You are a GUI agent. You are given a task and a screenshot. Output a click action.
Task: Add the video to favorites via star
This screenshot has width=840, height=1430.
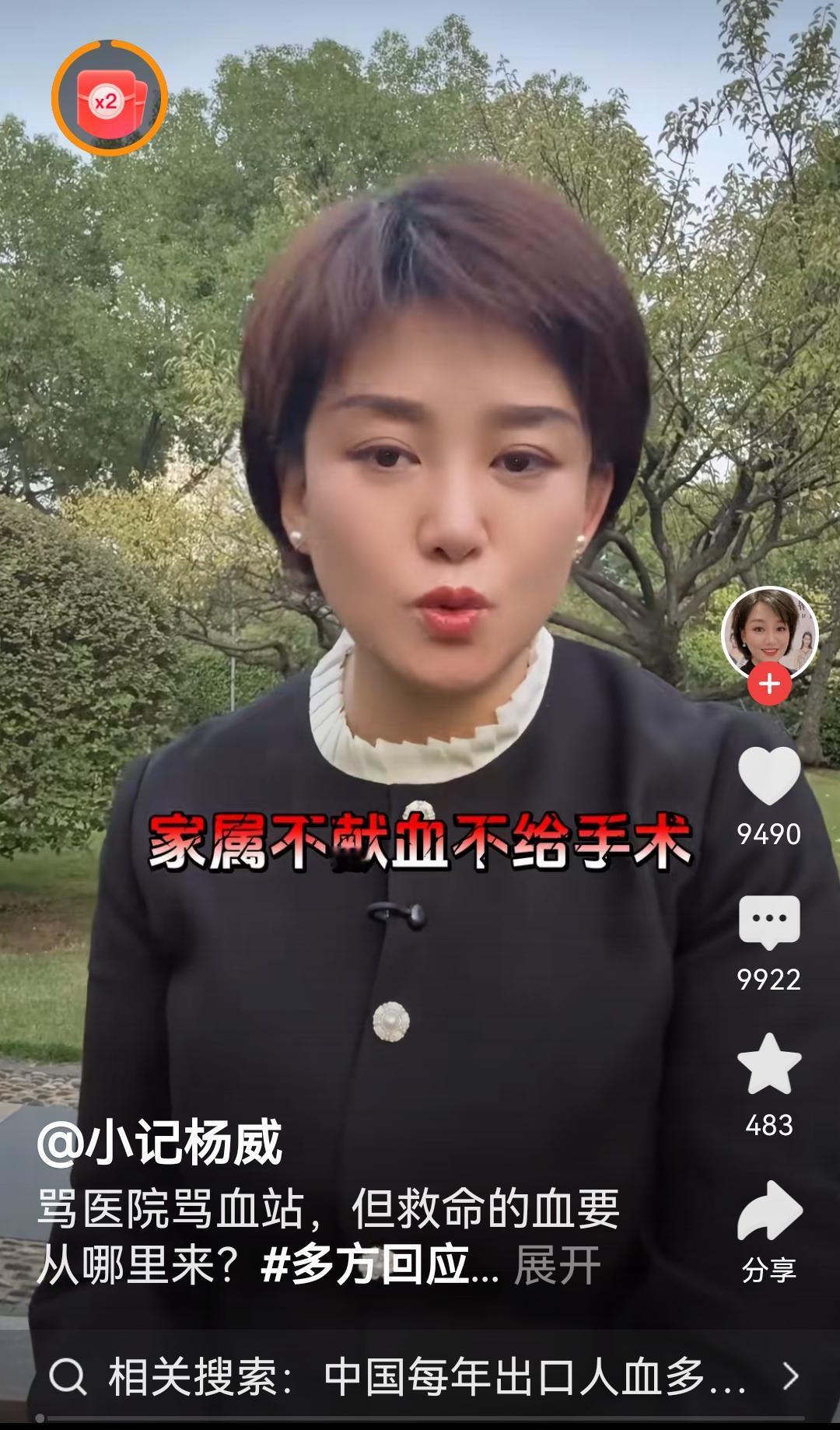pos(769,1064)
